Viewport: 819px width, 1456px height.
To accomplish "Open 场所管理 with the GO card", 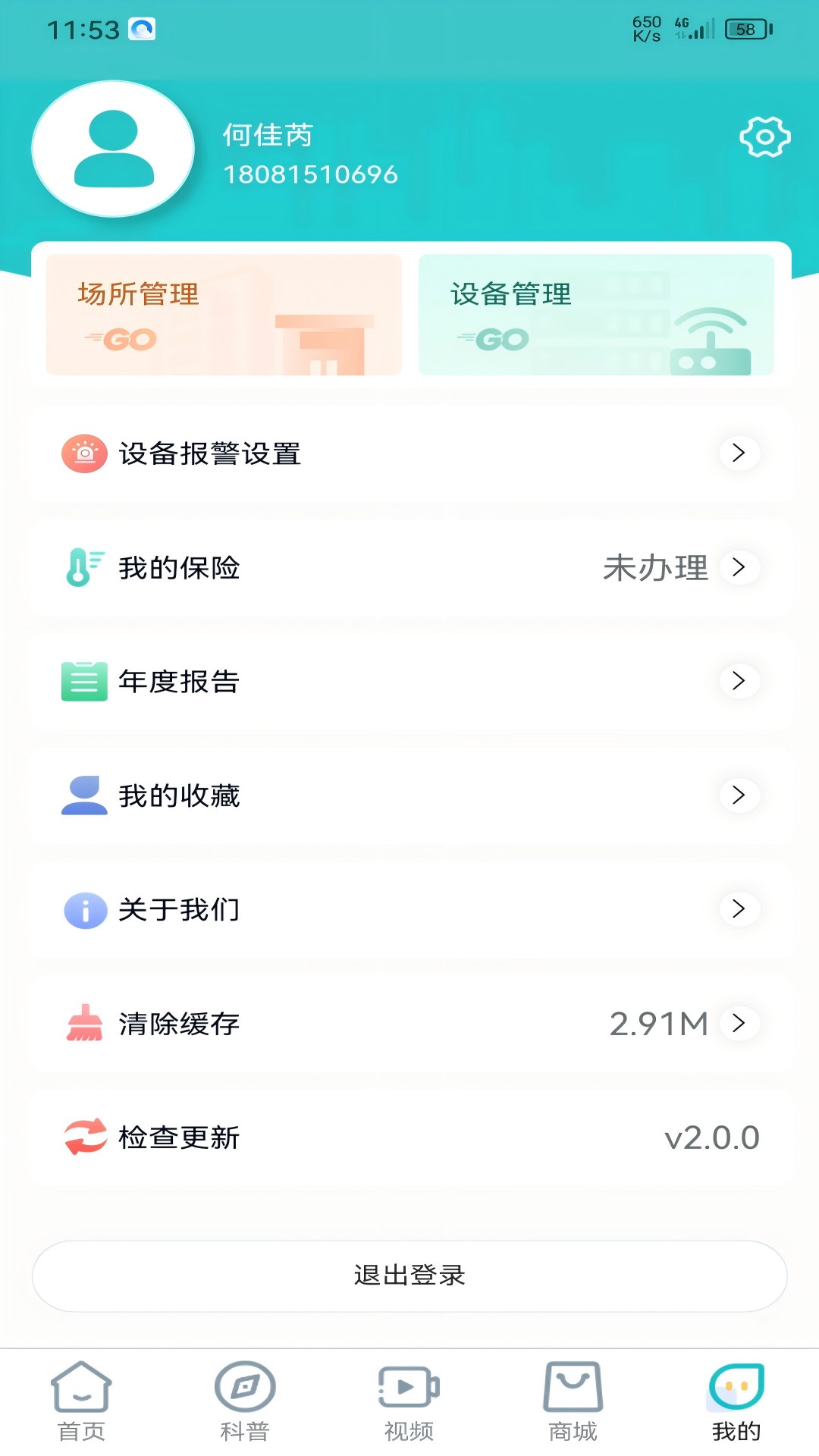I will point(222,315).
